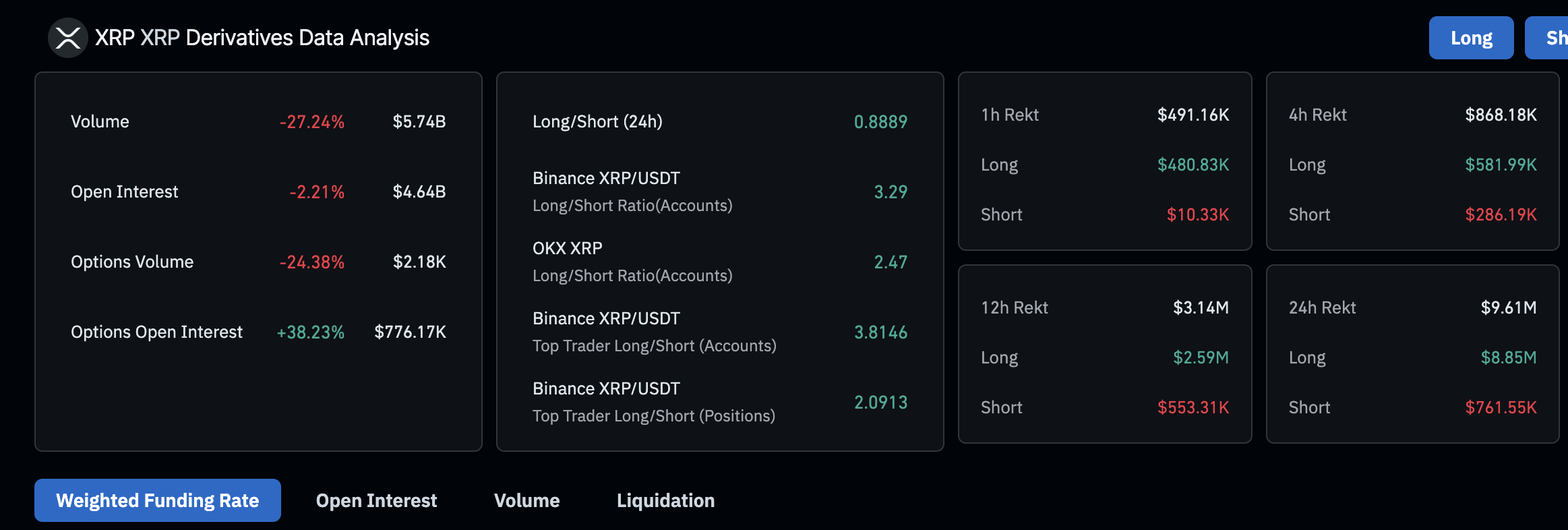Tap the partially visible Short button
The image size is (1568, 530).
click(x=1549, y=38)
